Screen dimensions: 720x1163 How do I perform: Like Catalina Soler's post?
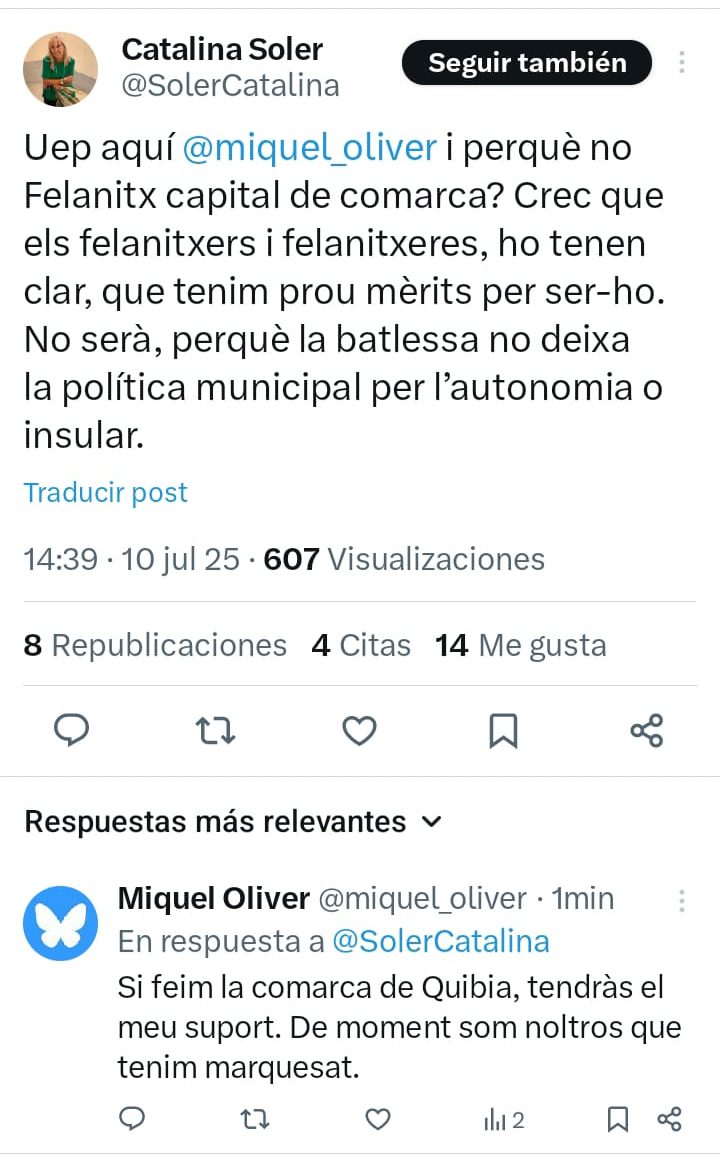tap(359, 731)
